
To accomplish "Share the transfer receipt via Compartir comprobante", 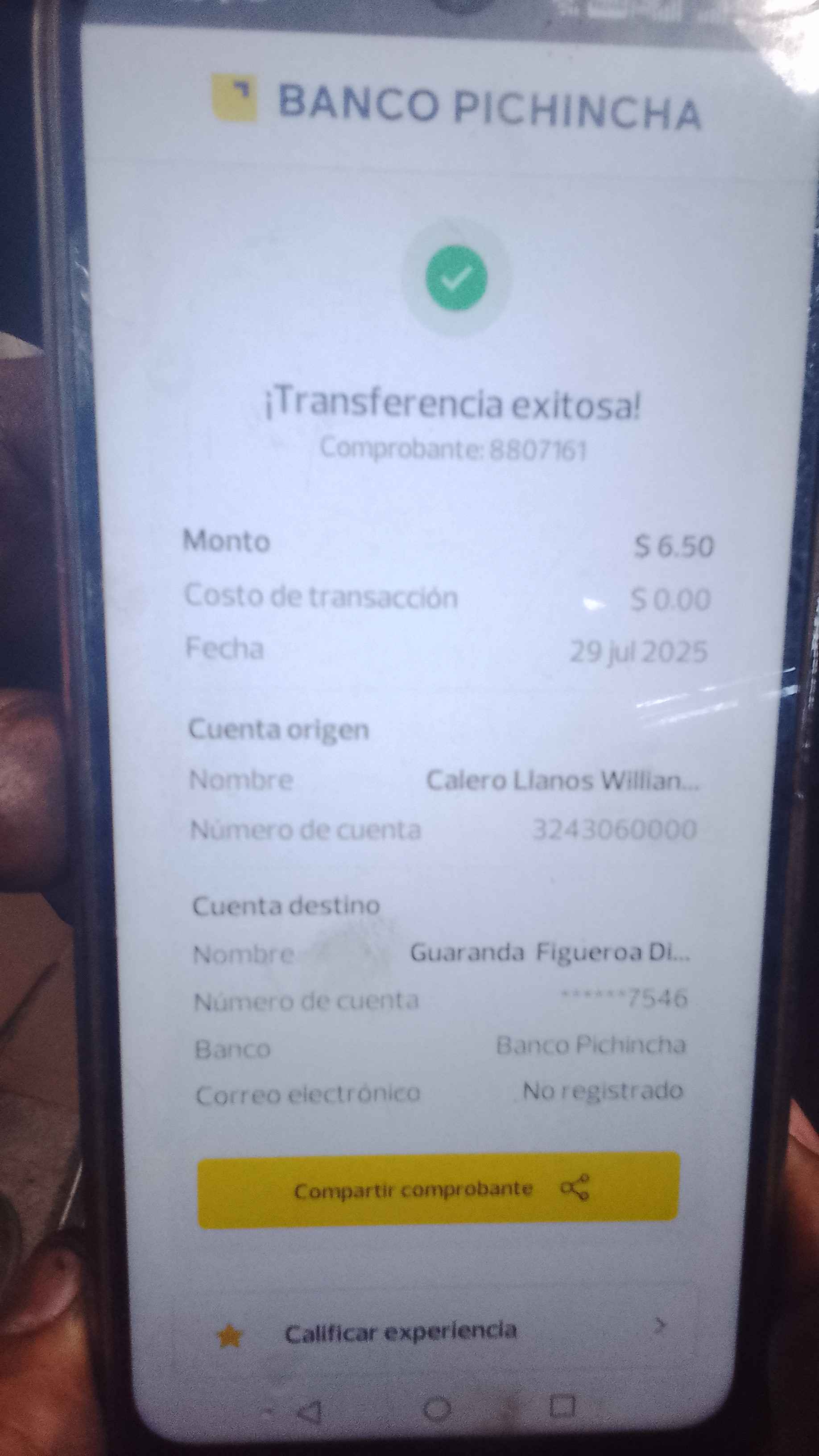I will pos(438,1189).
